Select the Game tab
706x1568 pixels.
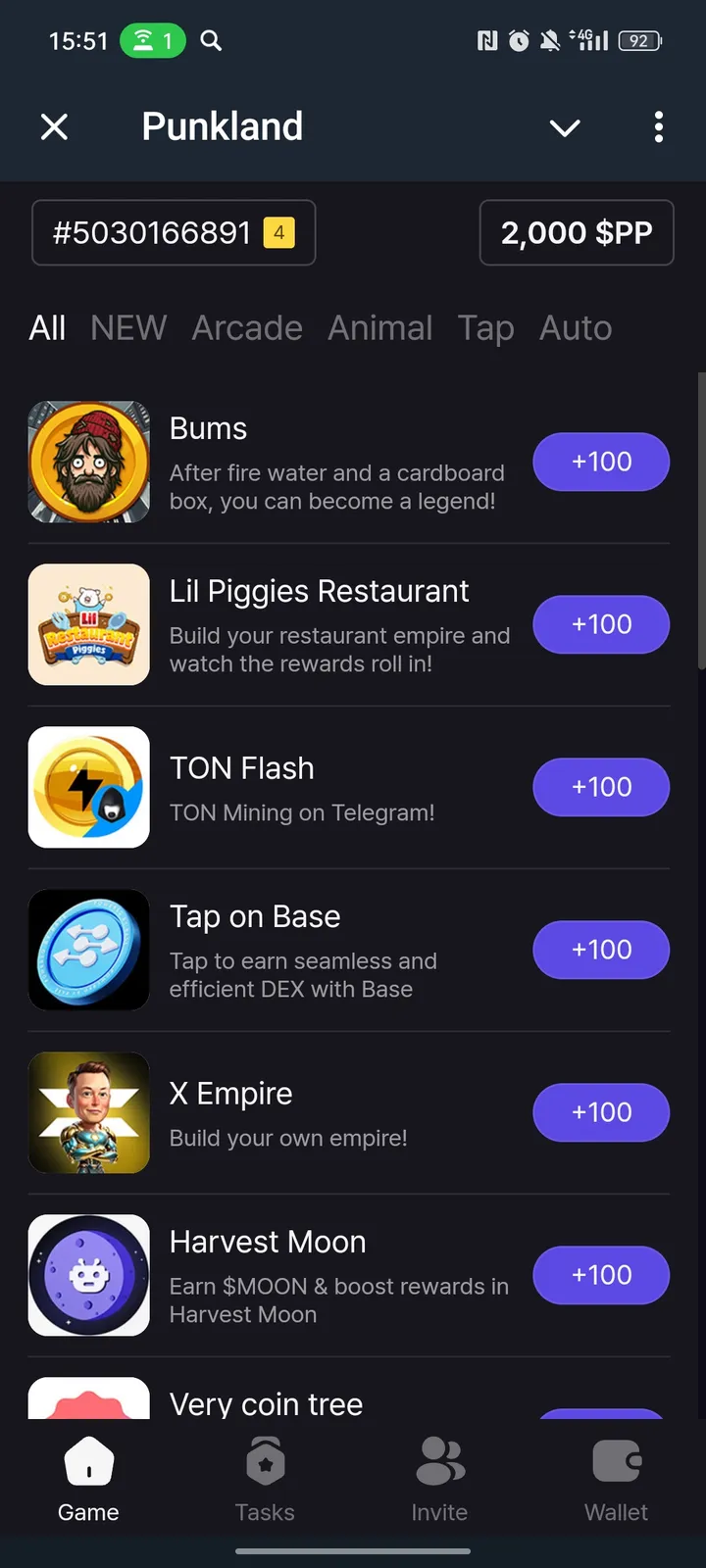click(88, 1480)
